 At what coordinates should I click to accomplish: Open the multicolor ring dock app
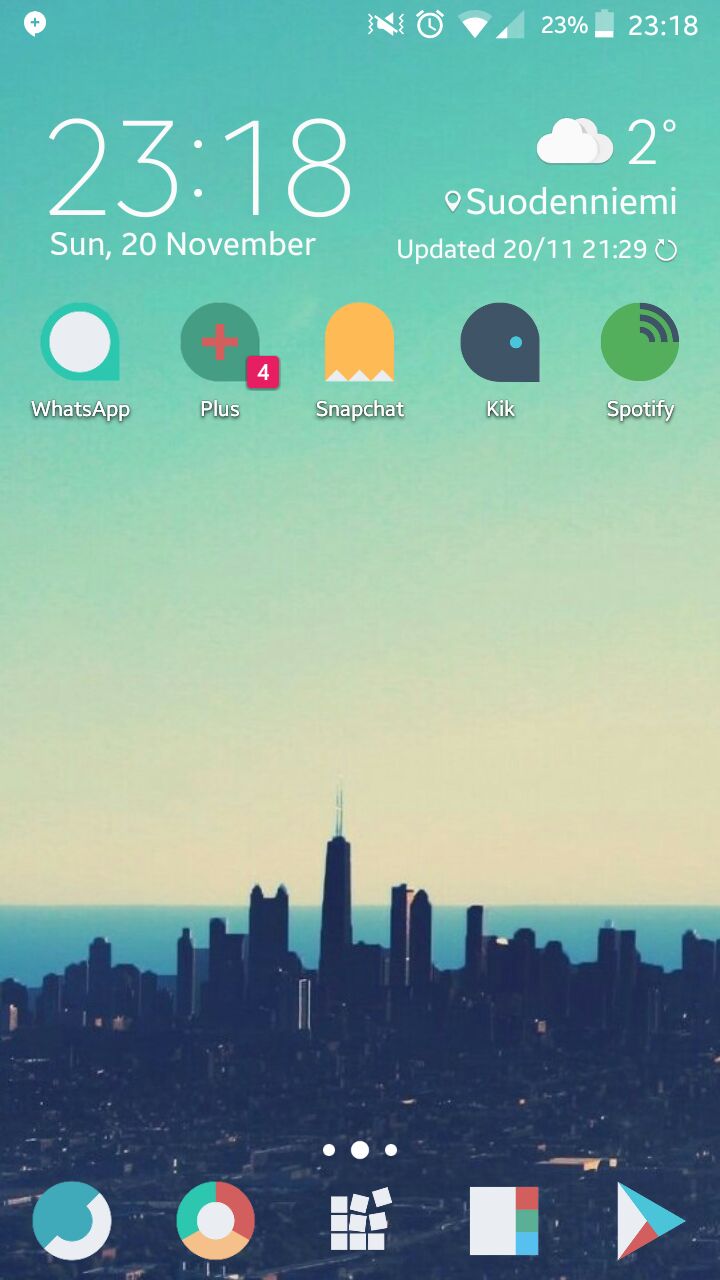click(x=216, y=1220)
